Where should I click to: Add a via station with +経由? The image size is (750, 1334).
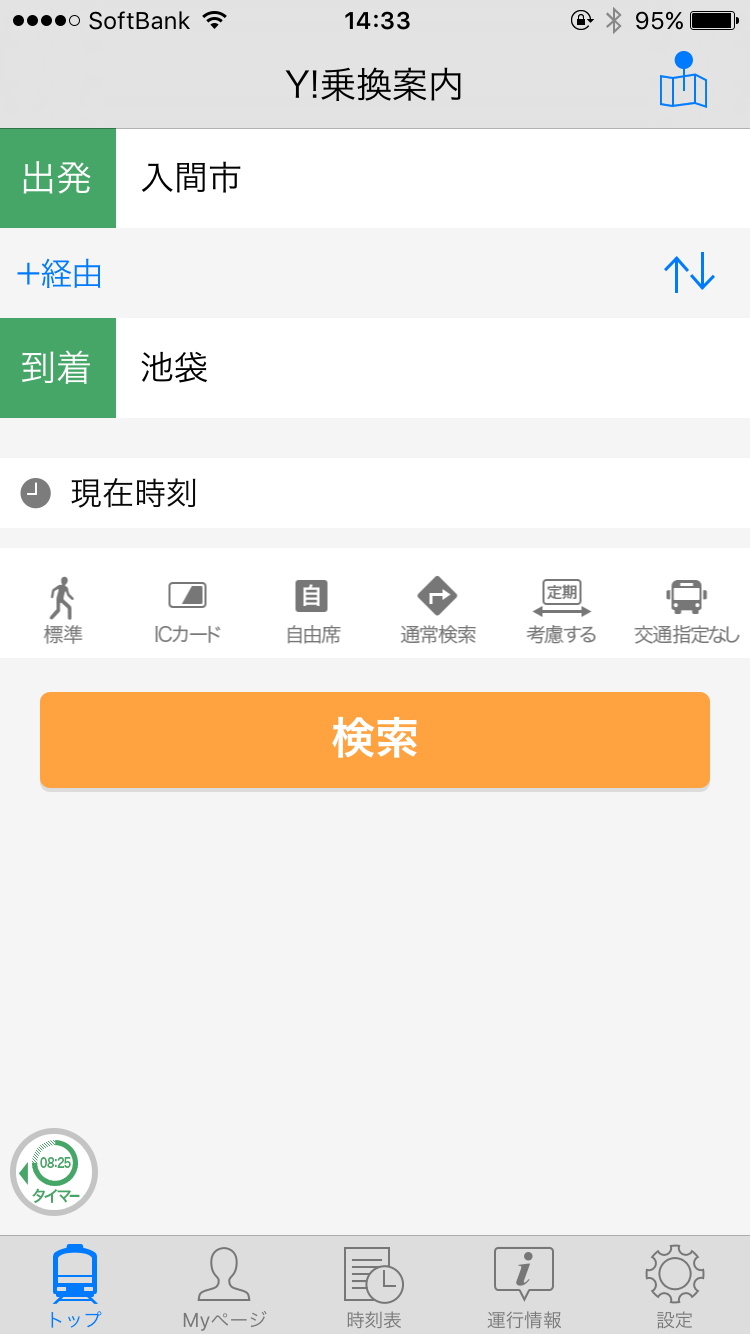60,273
